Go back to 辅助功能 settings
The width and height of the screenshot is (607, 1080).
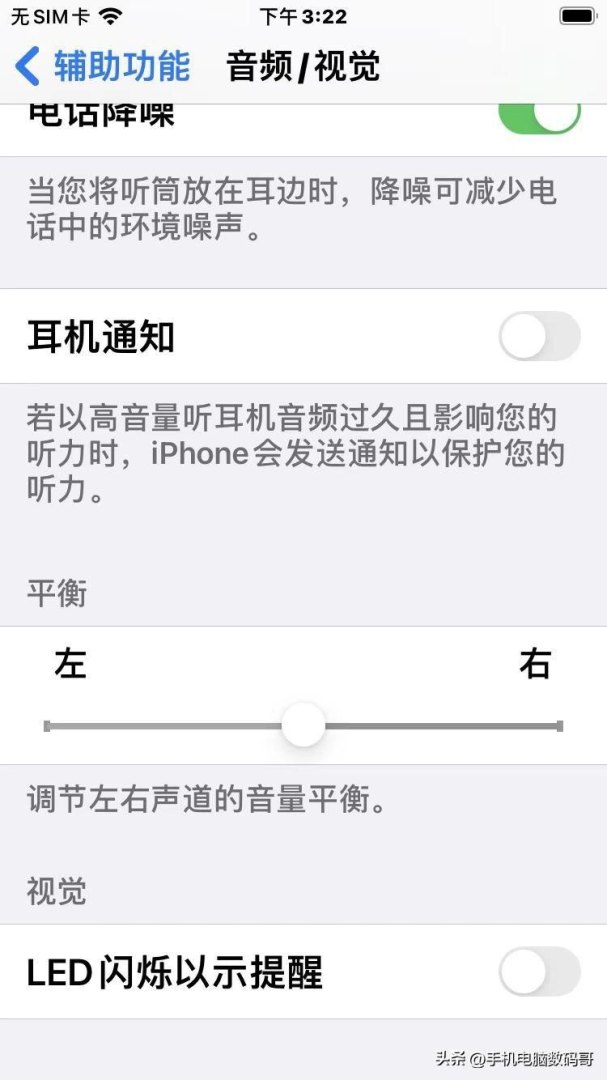coord(102,66)
